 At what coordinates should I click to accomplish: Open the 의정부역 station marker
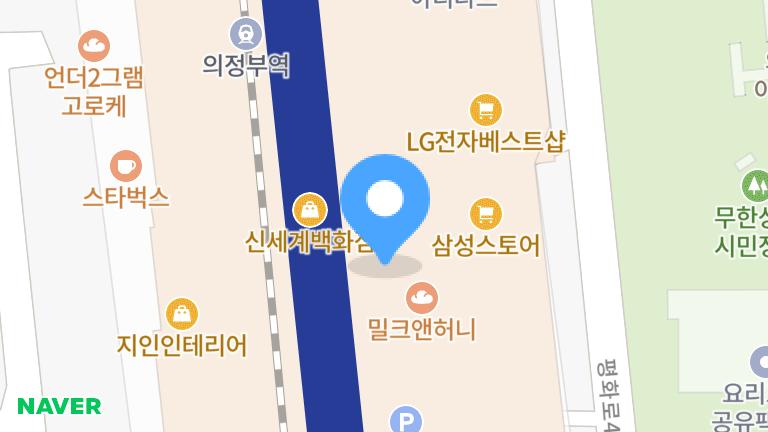(245, 34)
